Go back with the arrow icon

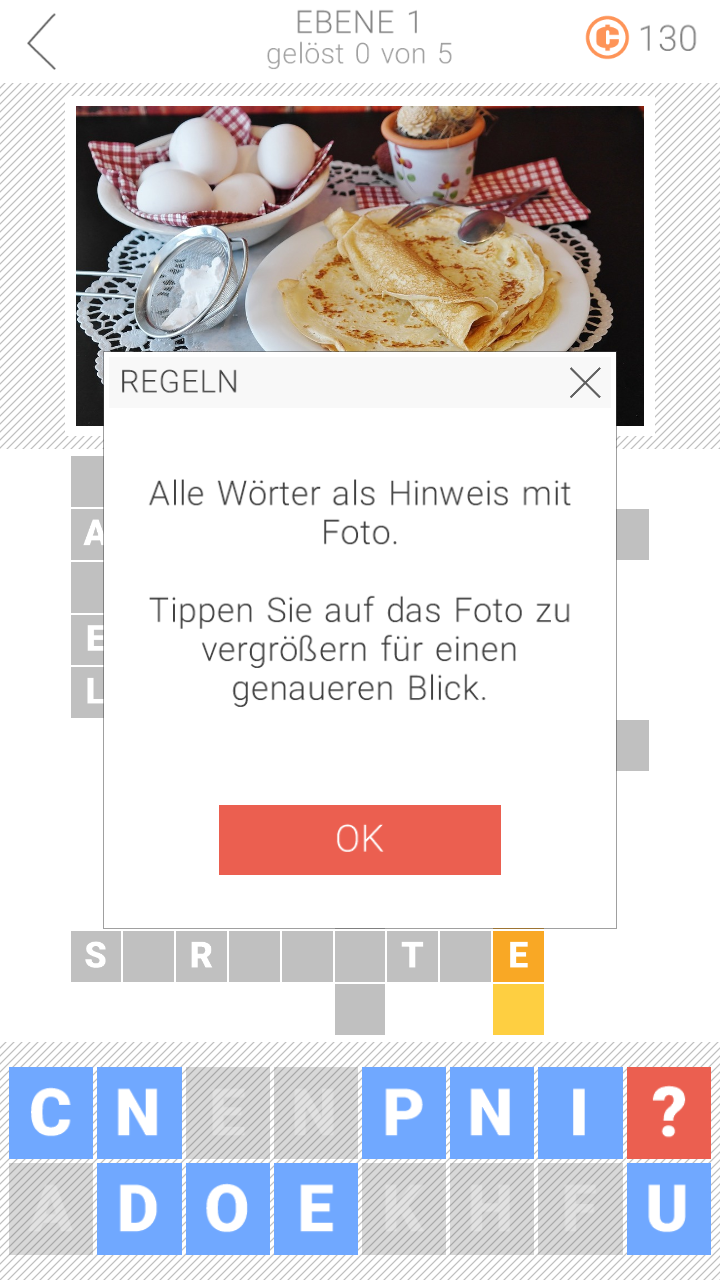(x=42, y=42)
